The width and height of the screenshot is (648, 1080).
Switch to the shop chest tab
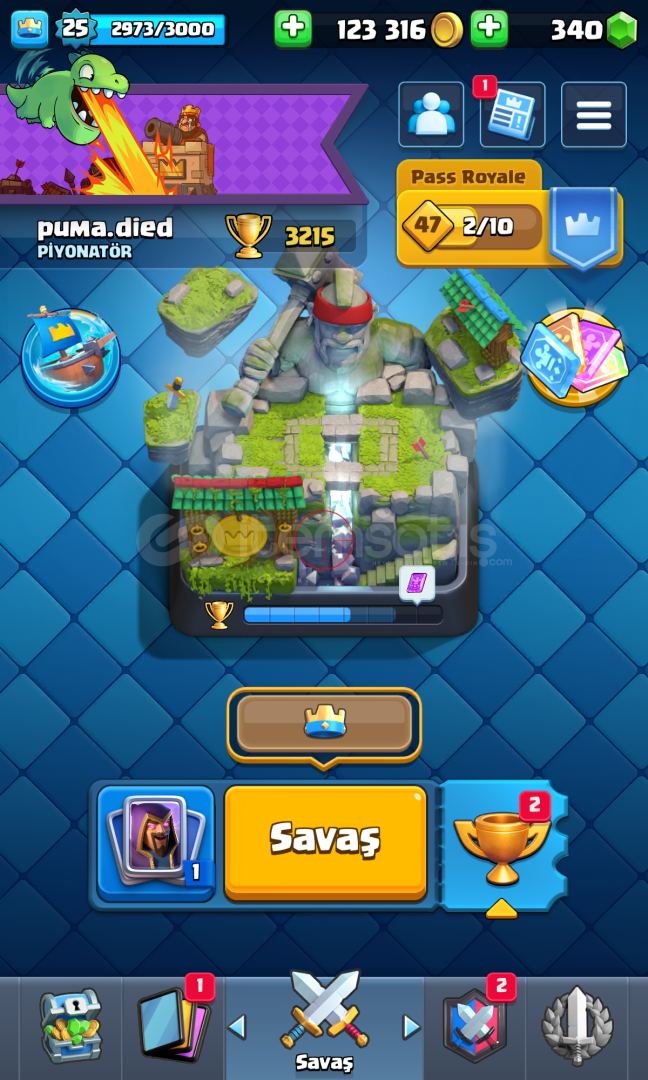[x=70, y=1026]
